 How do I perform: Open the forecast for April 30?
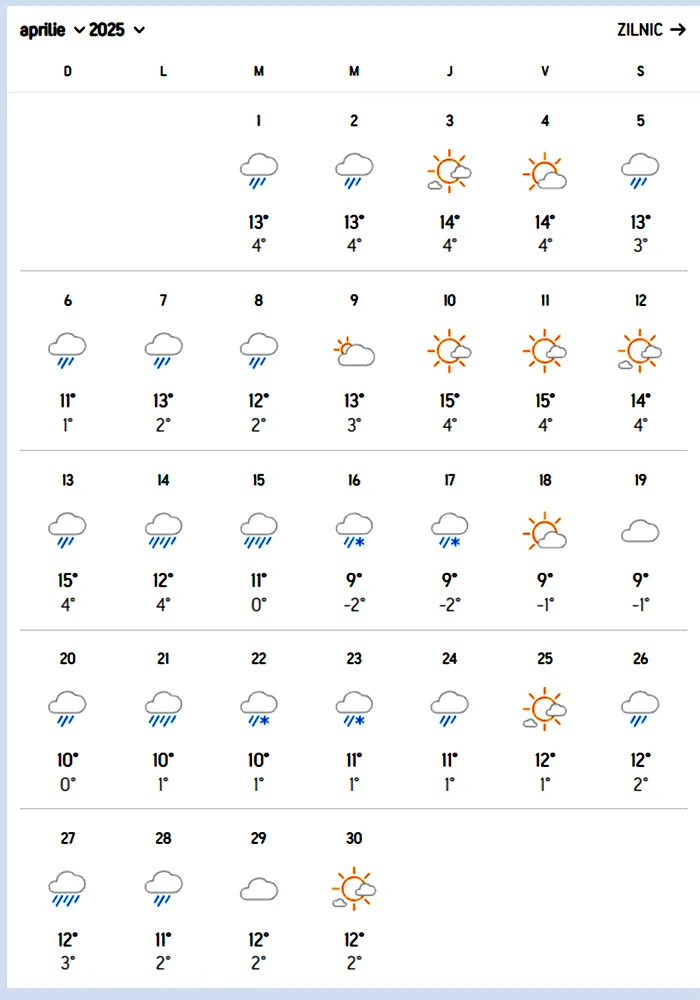click(354, 898)
